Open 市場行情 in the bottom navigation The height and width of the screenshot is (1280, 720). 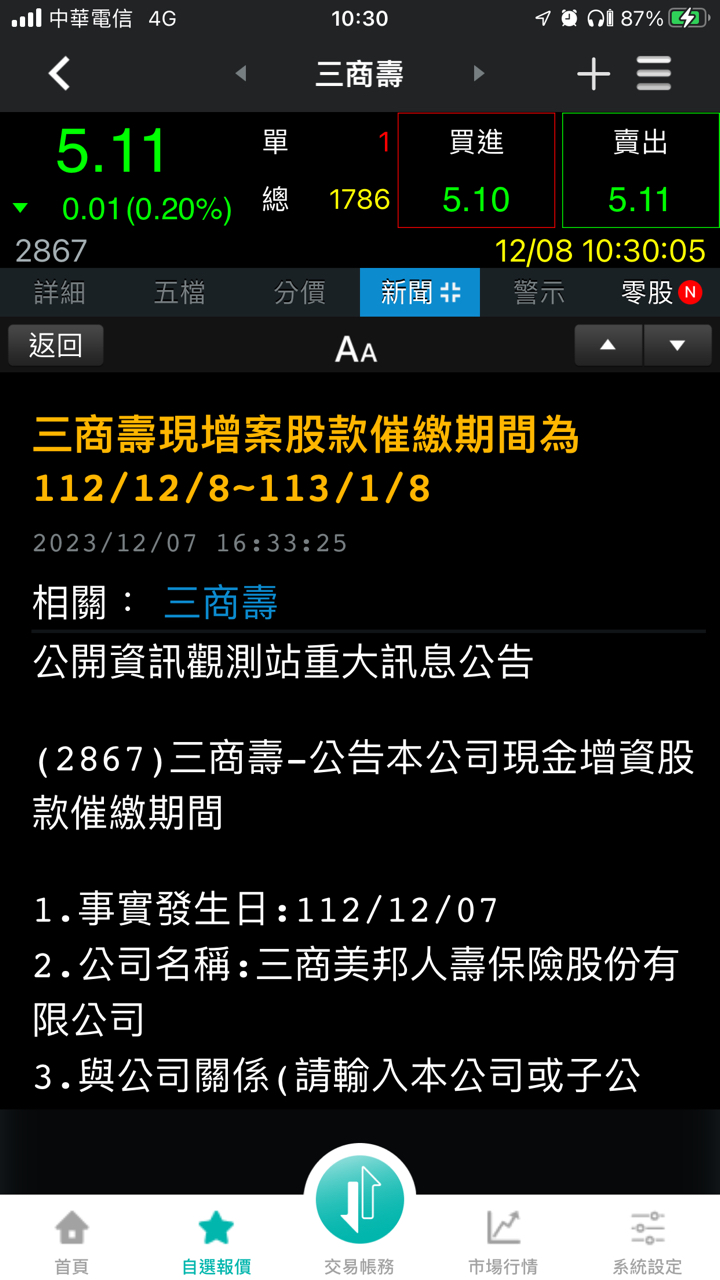pyautogui.click(x=503, y=1241)
